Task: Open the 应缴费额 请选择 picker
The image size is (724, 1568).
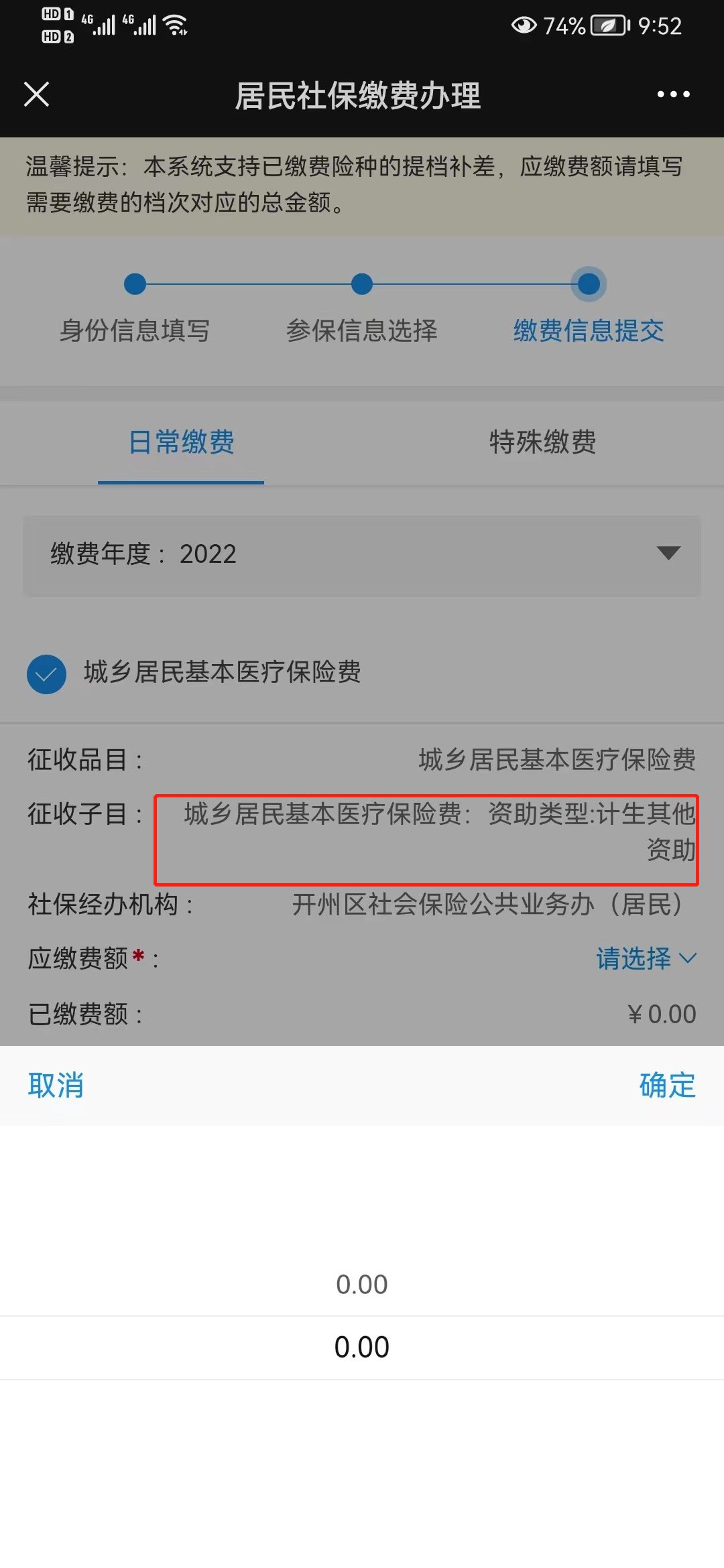Action: [645, 959]
